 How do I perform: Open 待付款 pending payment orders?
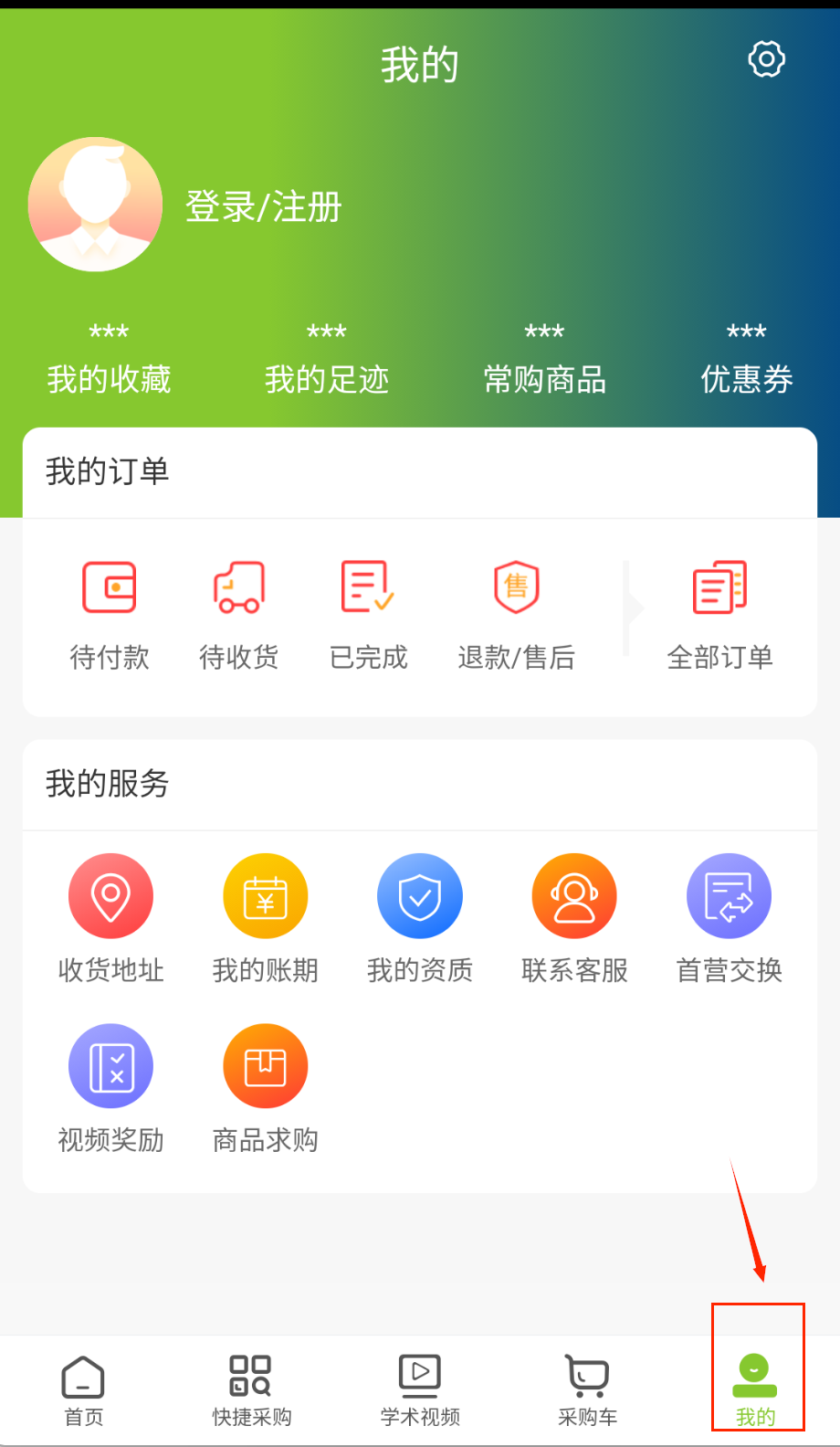click(x=110, y=613)
